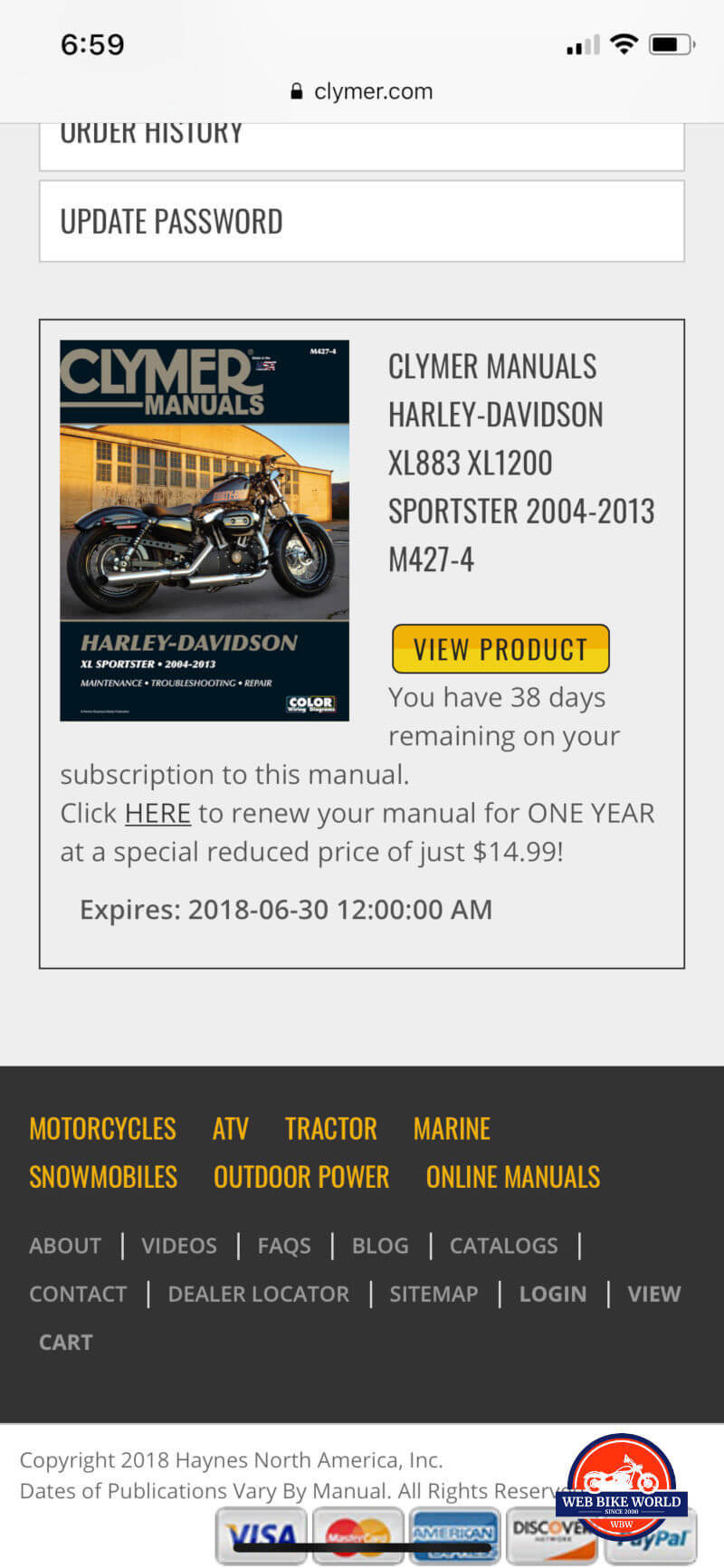Follow the HERE link to renew manual
The image size is (724, 1568).
(x=157, y=813)
